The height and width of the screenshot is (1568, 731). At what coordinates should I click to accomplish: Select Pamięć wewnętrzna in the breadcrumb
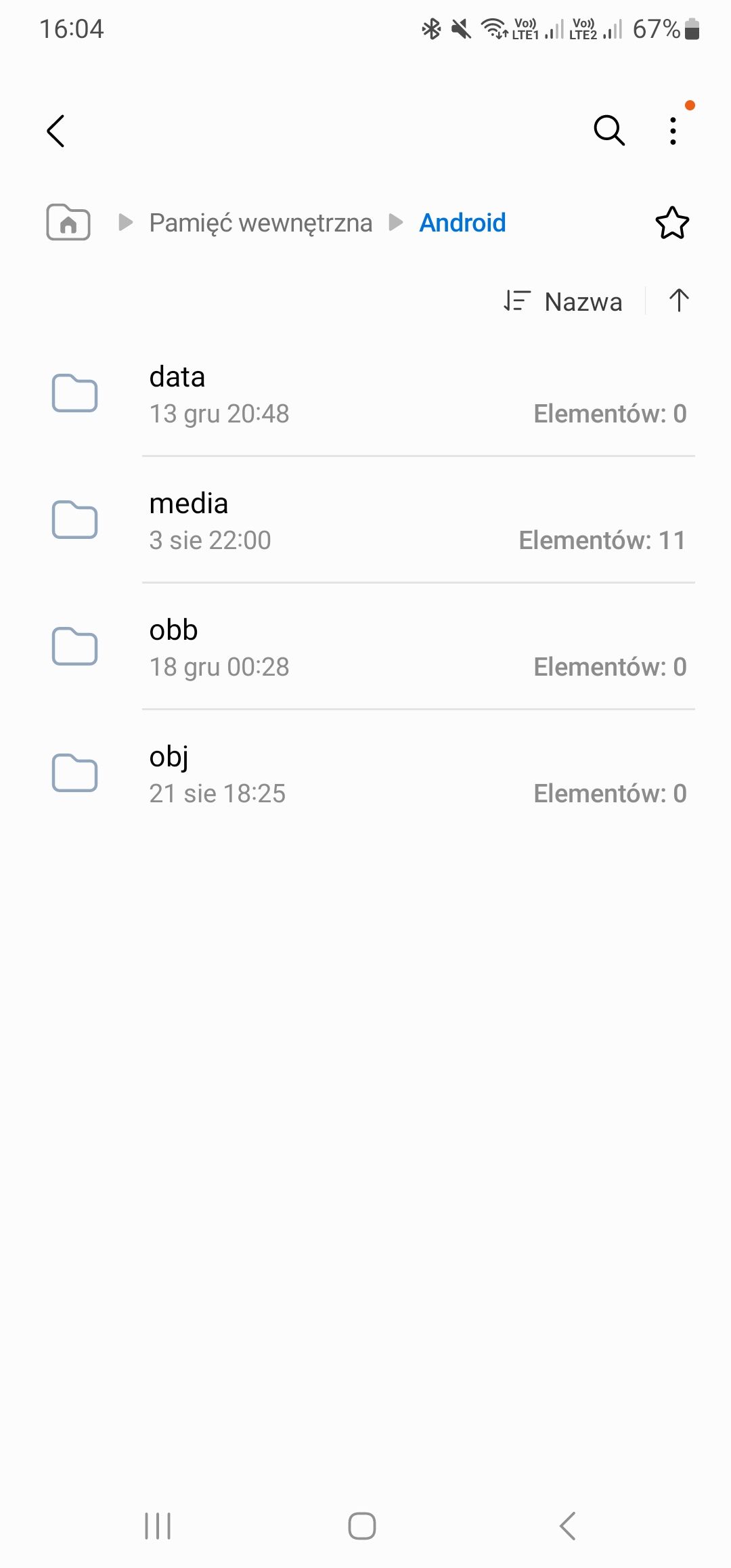[261, 222]
